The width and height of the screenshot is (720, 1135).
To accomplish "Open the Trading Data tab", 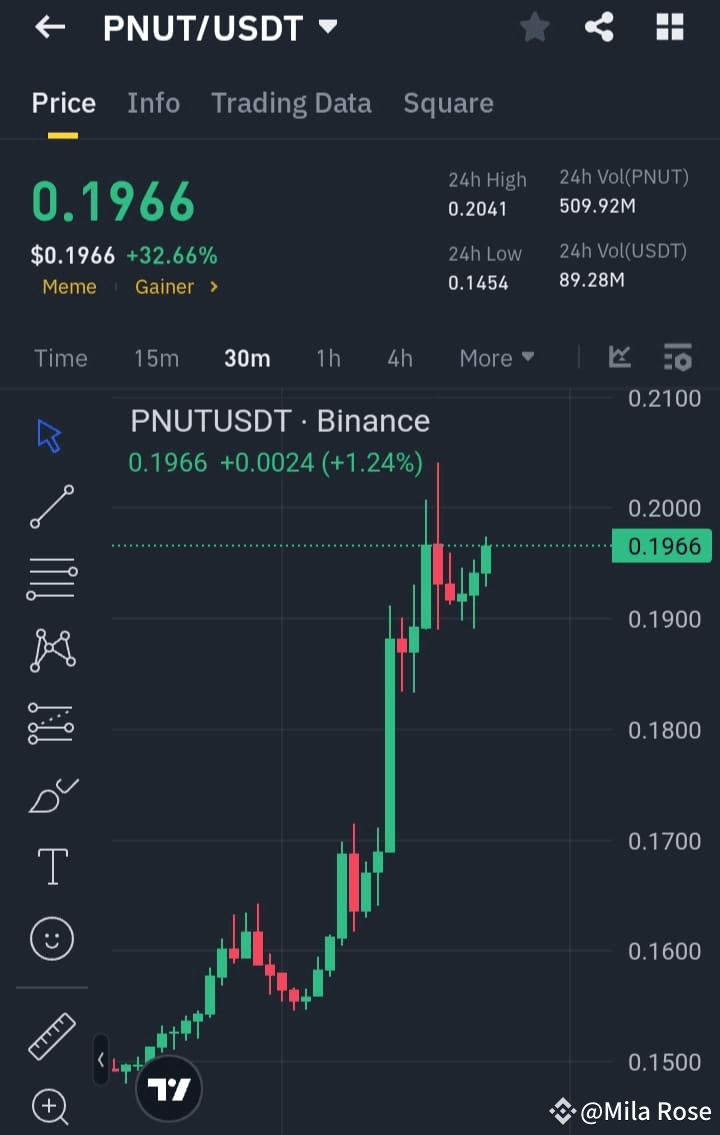I will (291, 102).
